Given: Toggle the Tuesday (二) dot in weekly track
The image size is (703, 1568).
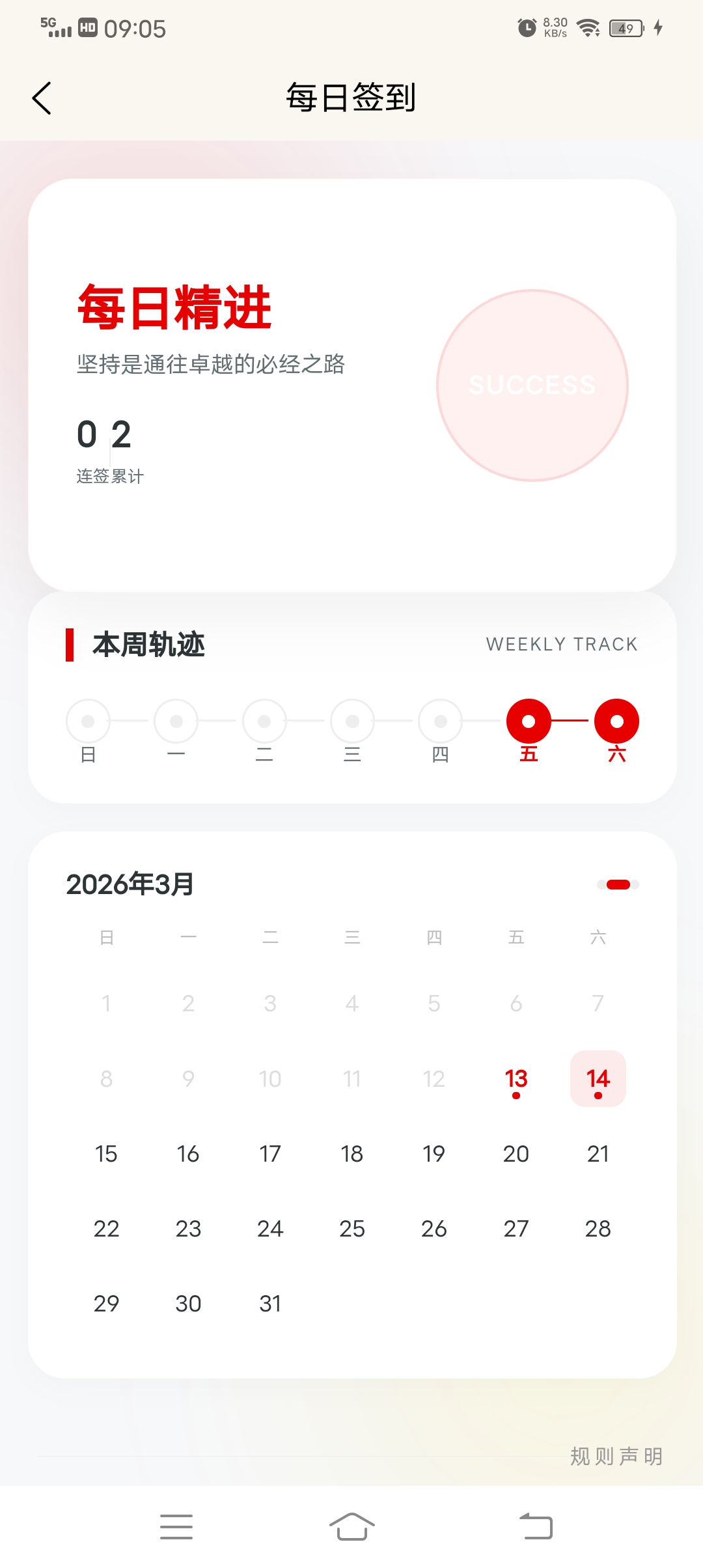Looking at the screenshot, I should tap(264, 721).
